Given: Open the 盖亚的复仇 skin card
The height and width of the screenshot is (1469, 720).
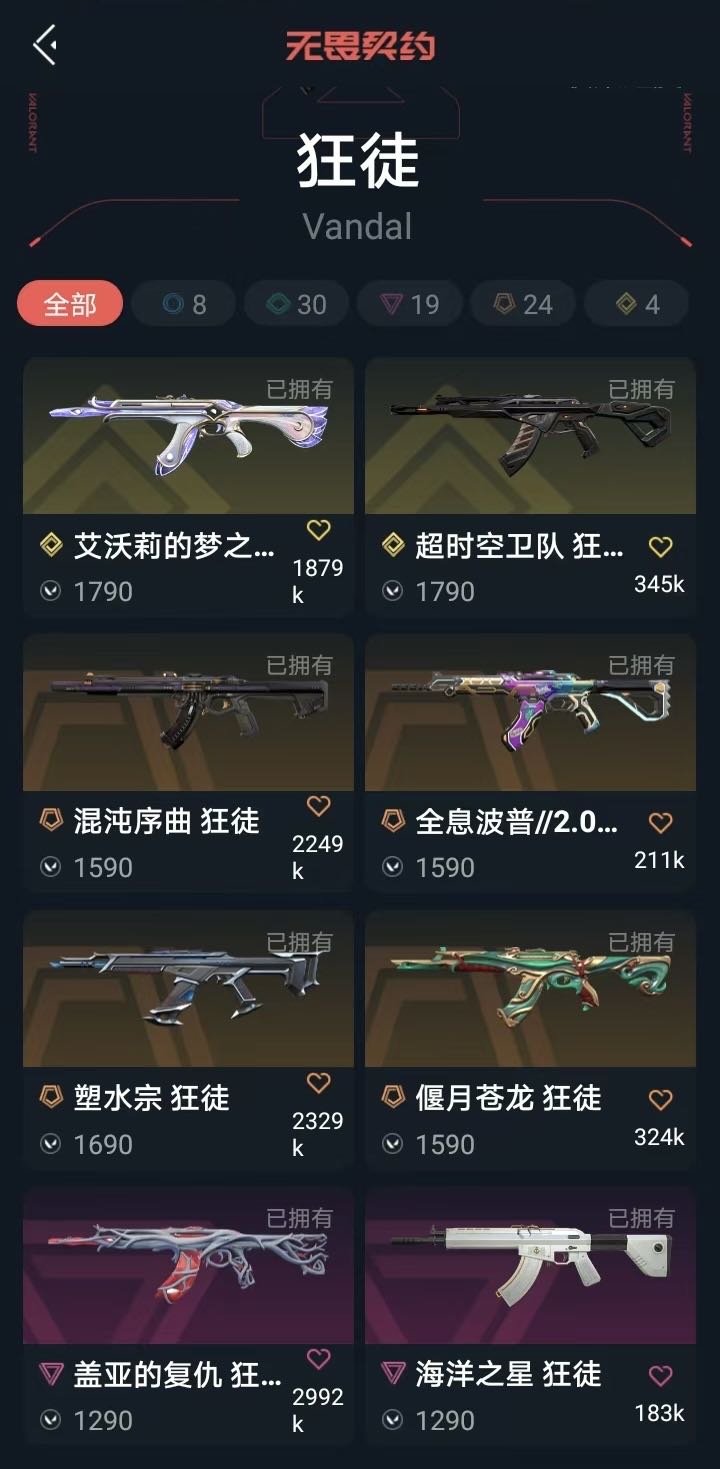Looking at the screenshot, I should click(x=188, y=1317).
